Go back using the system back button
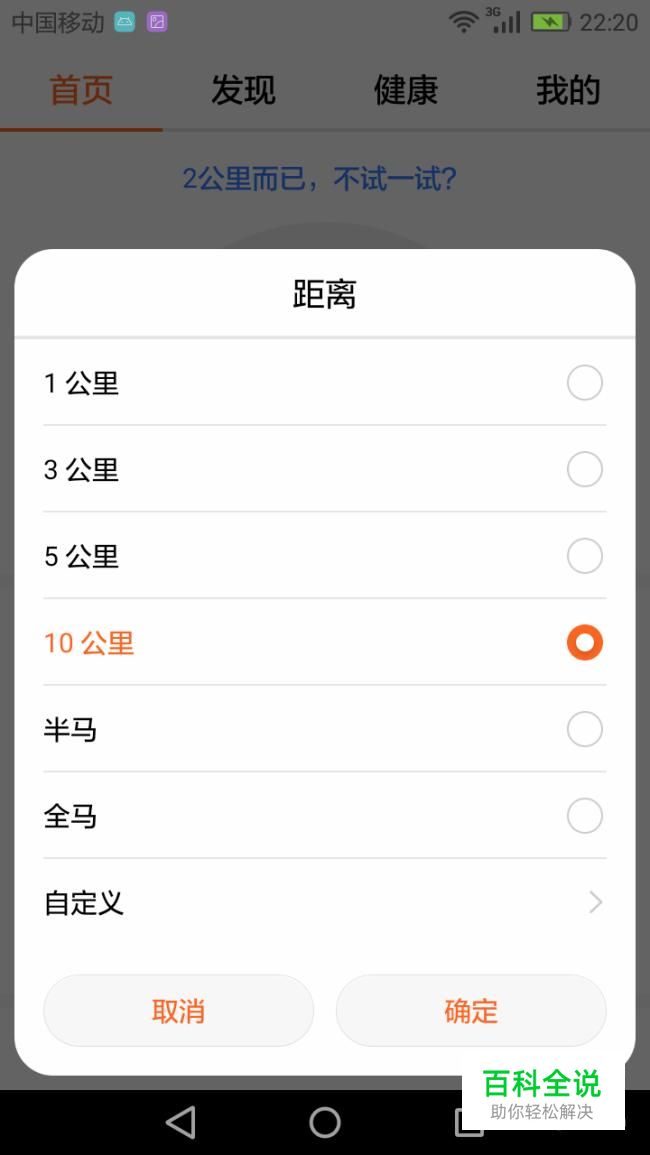This screenshot has height=1155, width=650. coord(181,1123)
